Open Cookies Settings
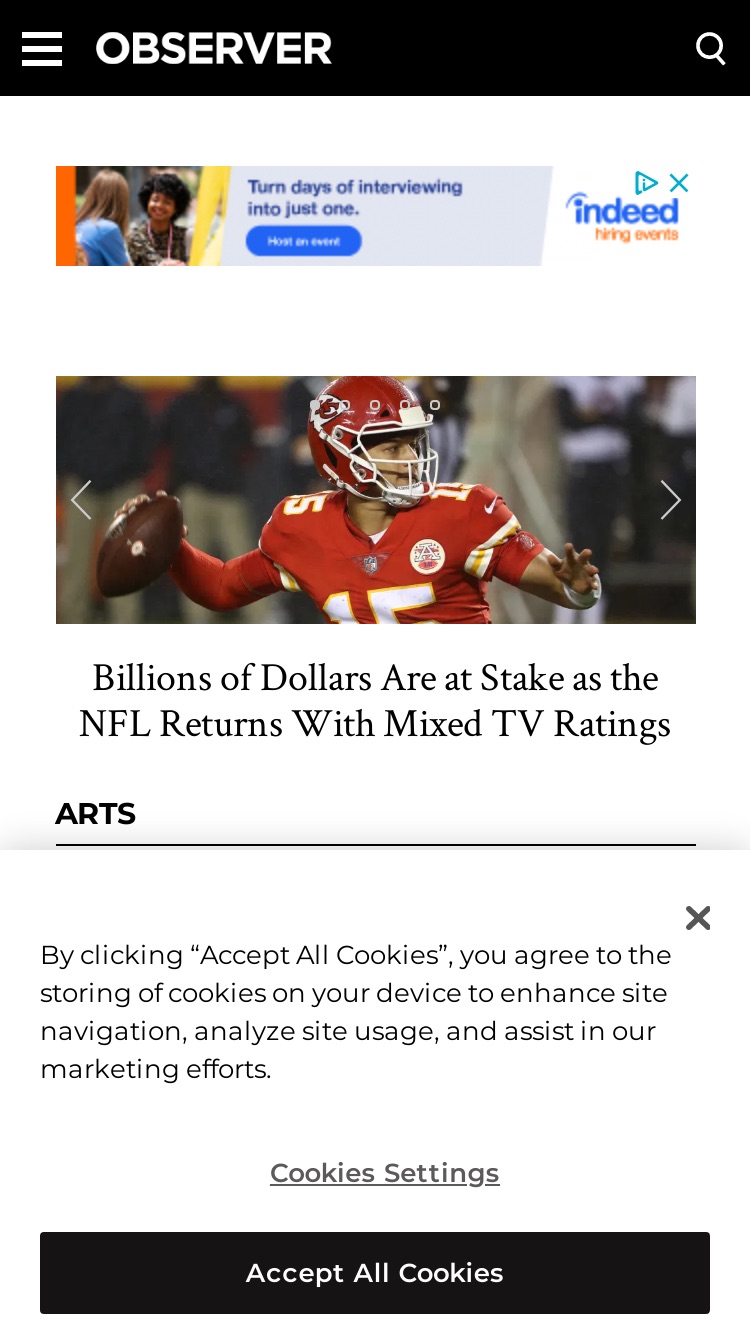750x1334 pixels. point(385,1173)
